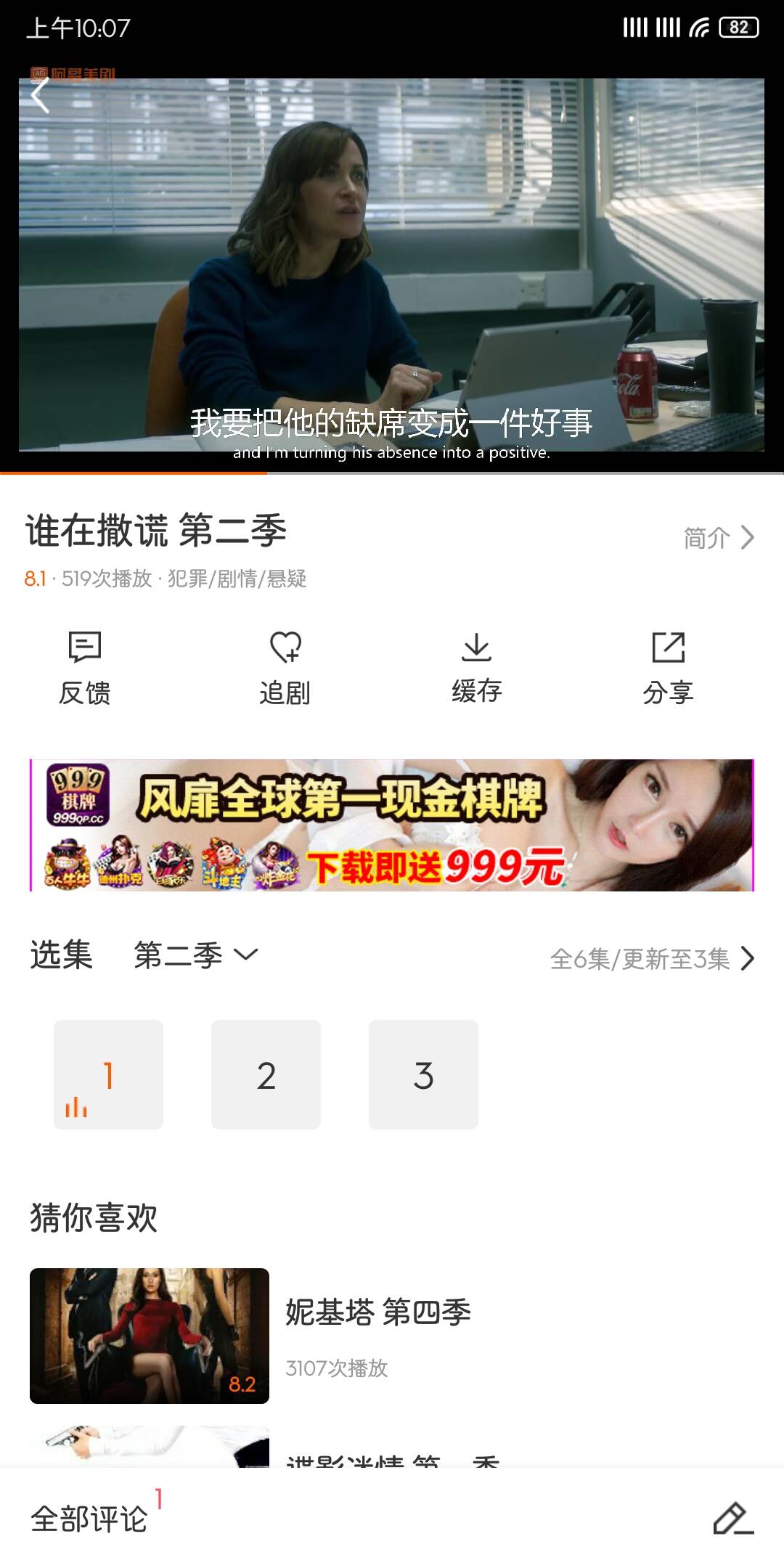The image size is (784, 1568).
Task: Tap 追剧 to follow the series
Action: click(x=285, y=668)
